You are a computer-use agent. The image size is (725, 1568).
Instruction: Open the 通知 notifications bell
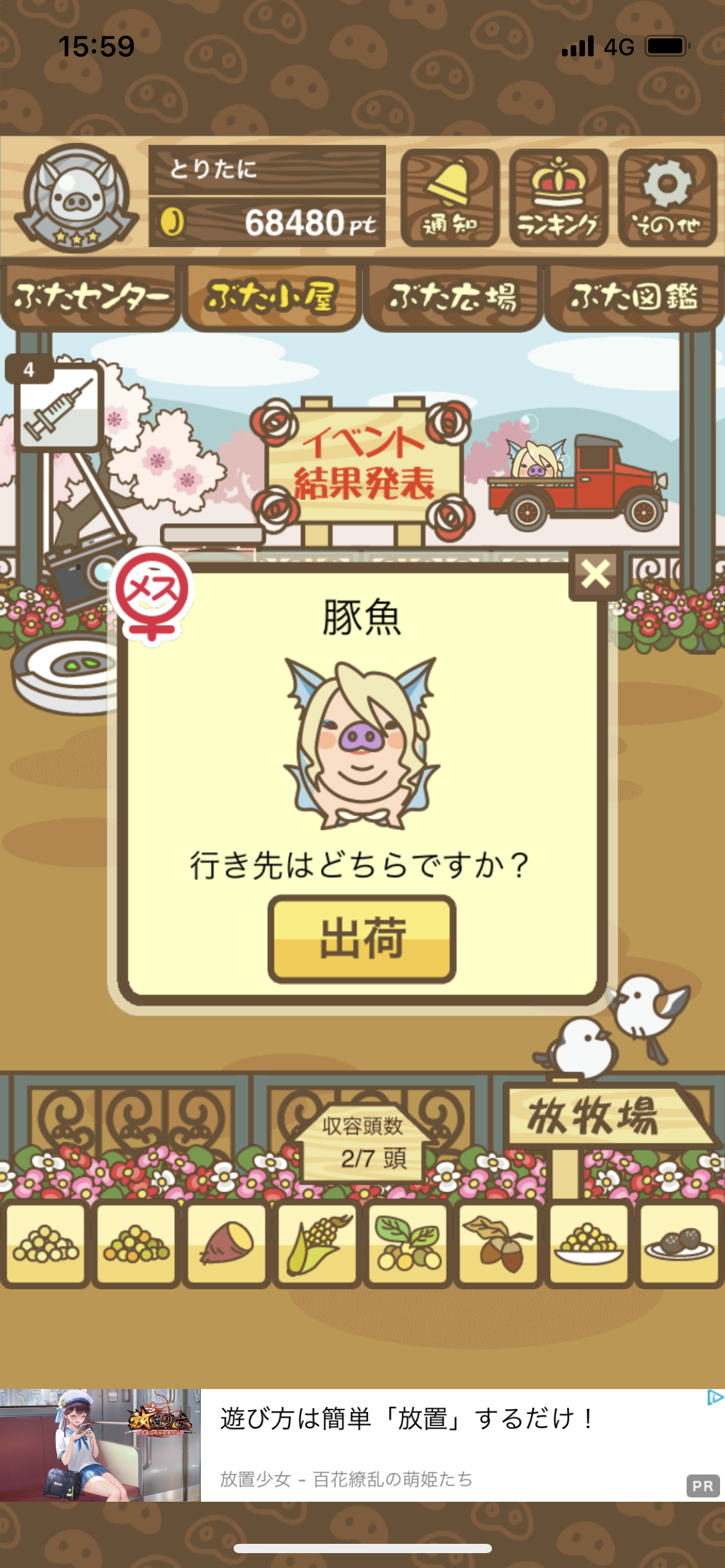coord(450,198)
